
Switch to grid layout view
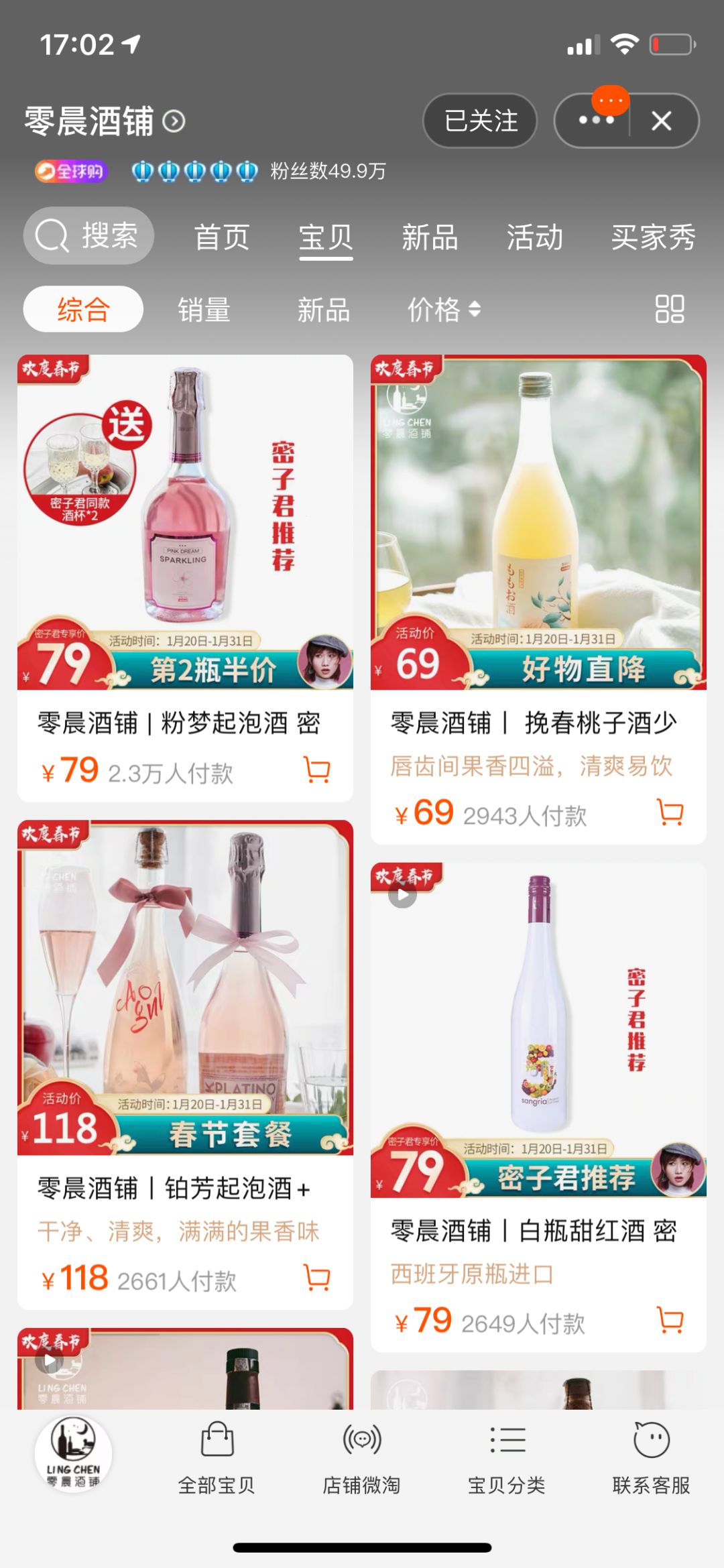click(671, 309)
